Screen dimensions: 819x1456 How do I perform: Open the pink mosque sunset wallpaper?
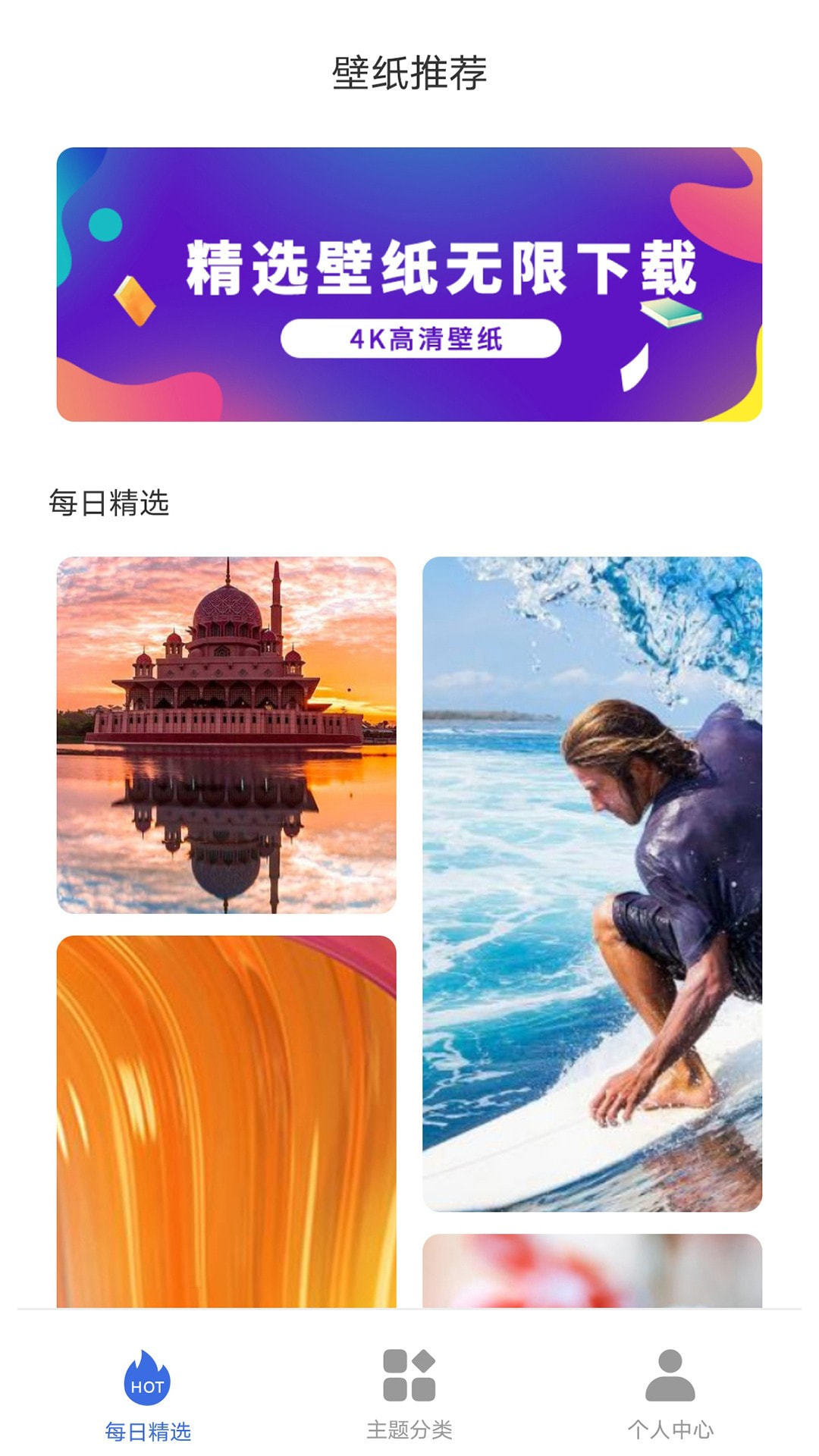[226, 734]
